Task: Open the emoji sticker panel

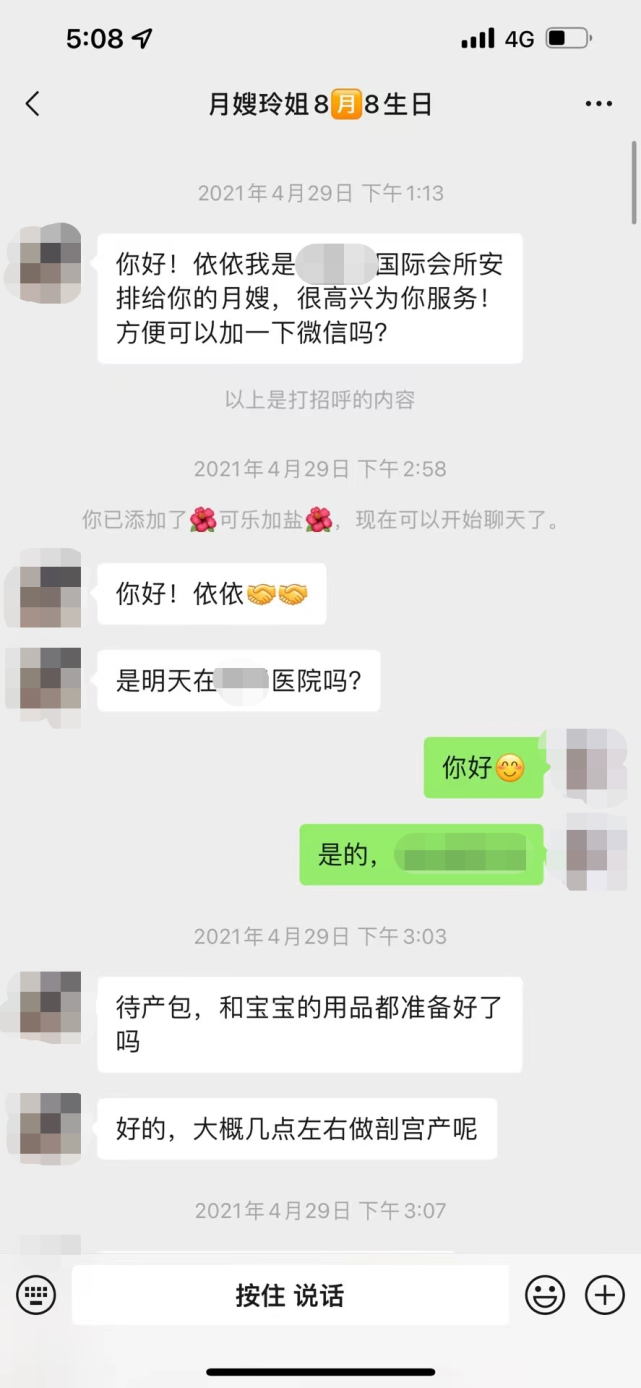Action: (x=545, y=1296)
